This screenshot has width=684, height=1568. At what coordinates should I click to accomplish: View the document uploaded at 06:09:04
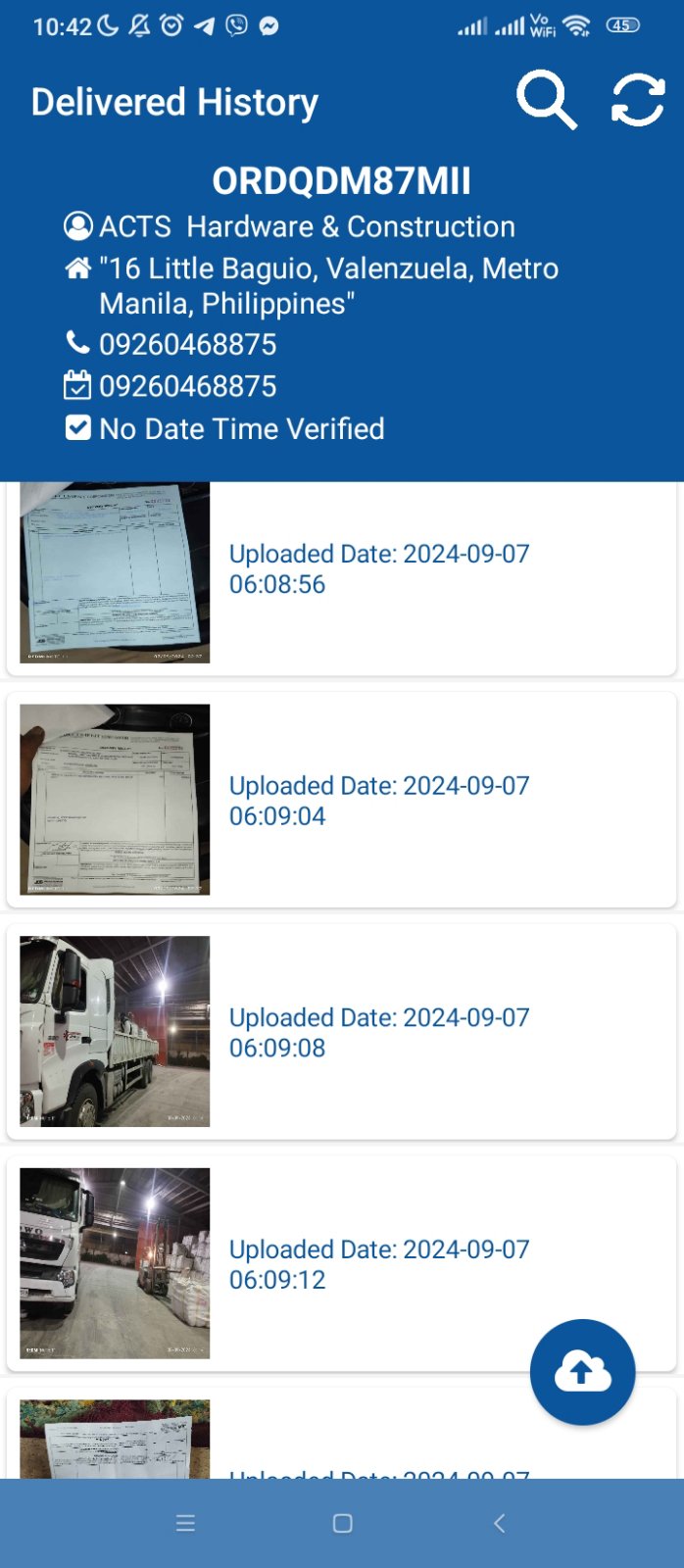click(115, 799)
